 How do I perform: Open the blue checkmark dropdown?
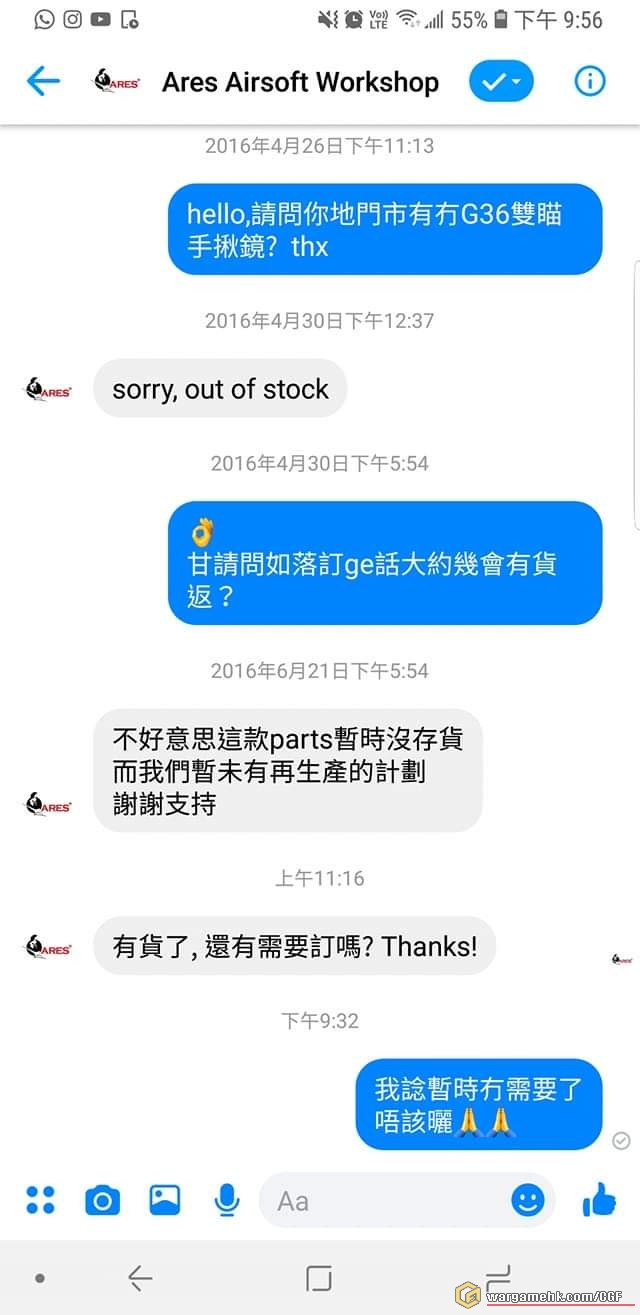[x=501, y=82]
